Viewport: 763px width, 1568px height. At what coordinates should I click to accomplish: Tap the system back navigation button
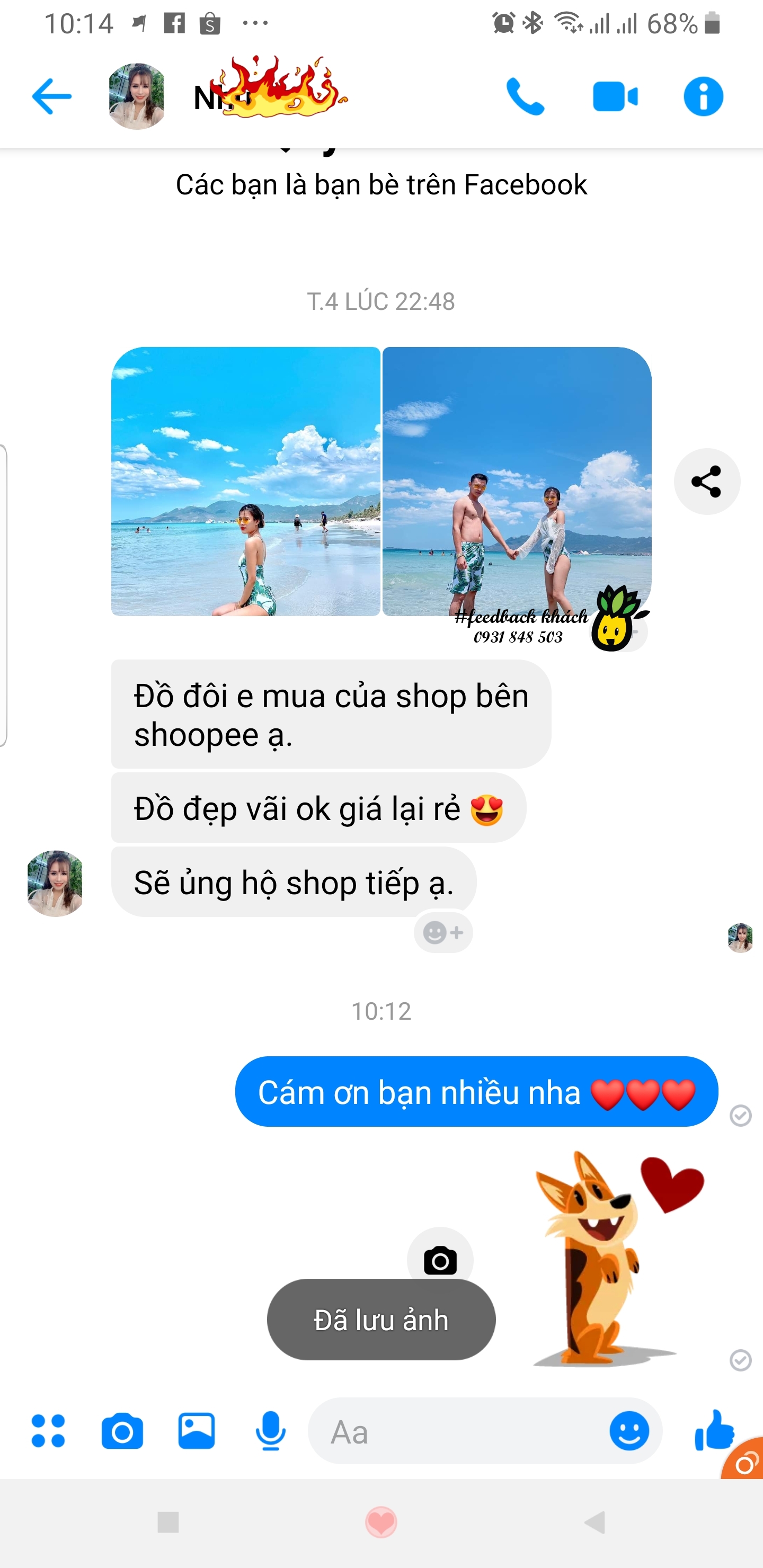tap(595, 1522)
